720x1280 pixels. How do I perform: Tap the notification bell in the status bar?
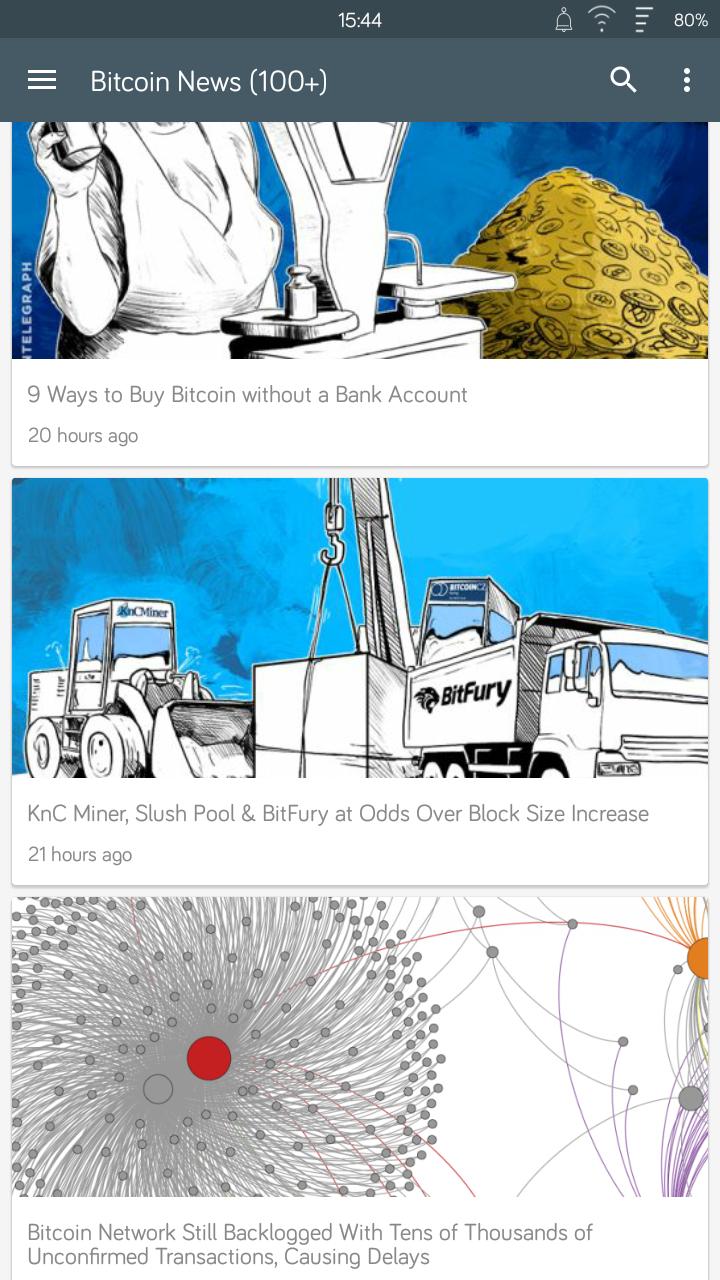[x=563, y=18]
